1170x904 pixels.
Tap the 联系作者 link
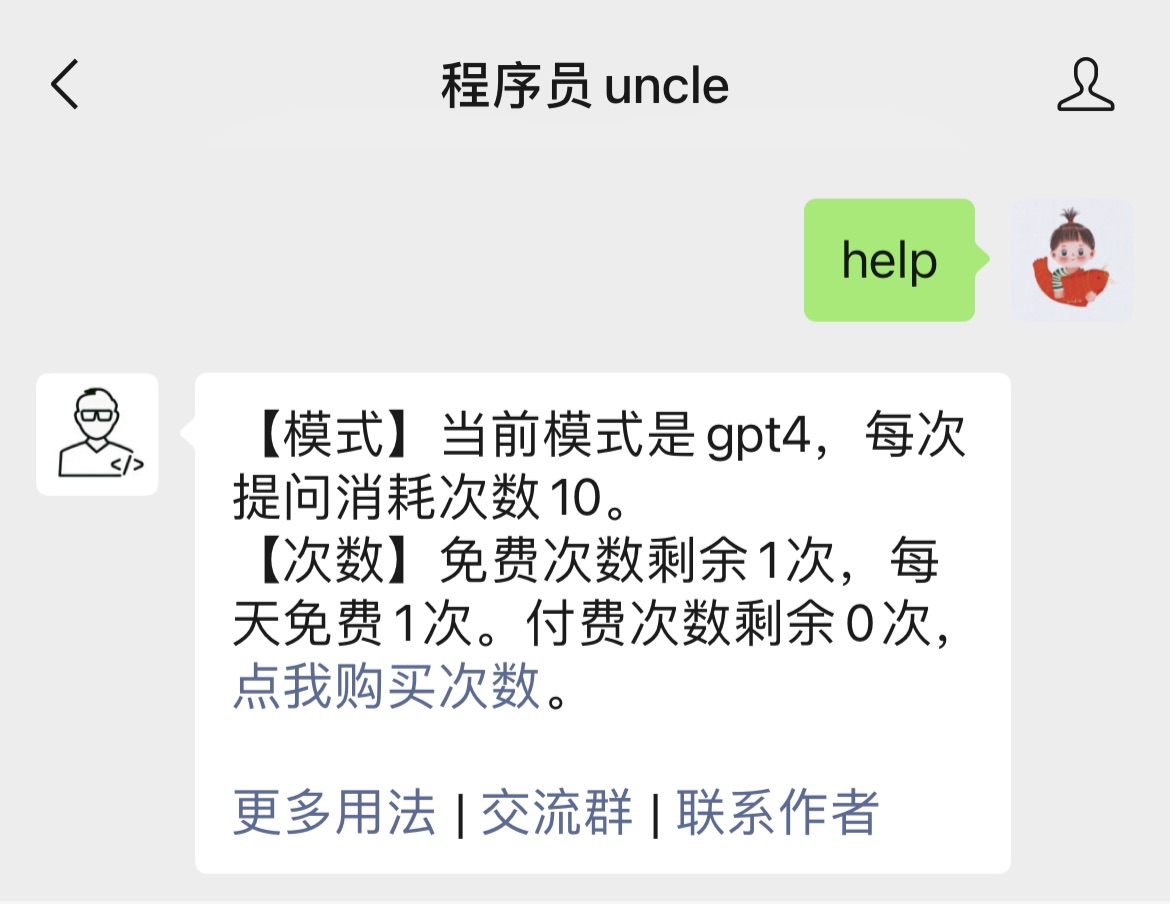(777, 812)
